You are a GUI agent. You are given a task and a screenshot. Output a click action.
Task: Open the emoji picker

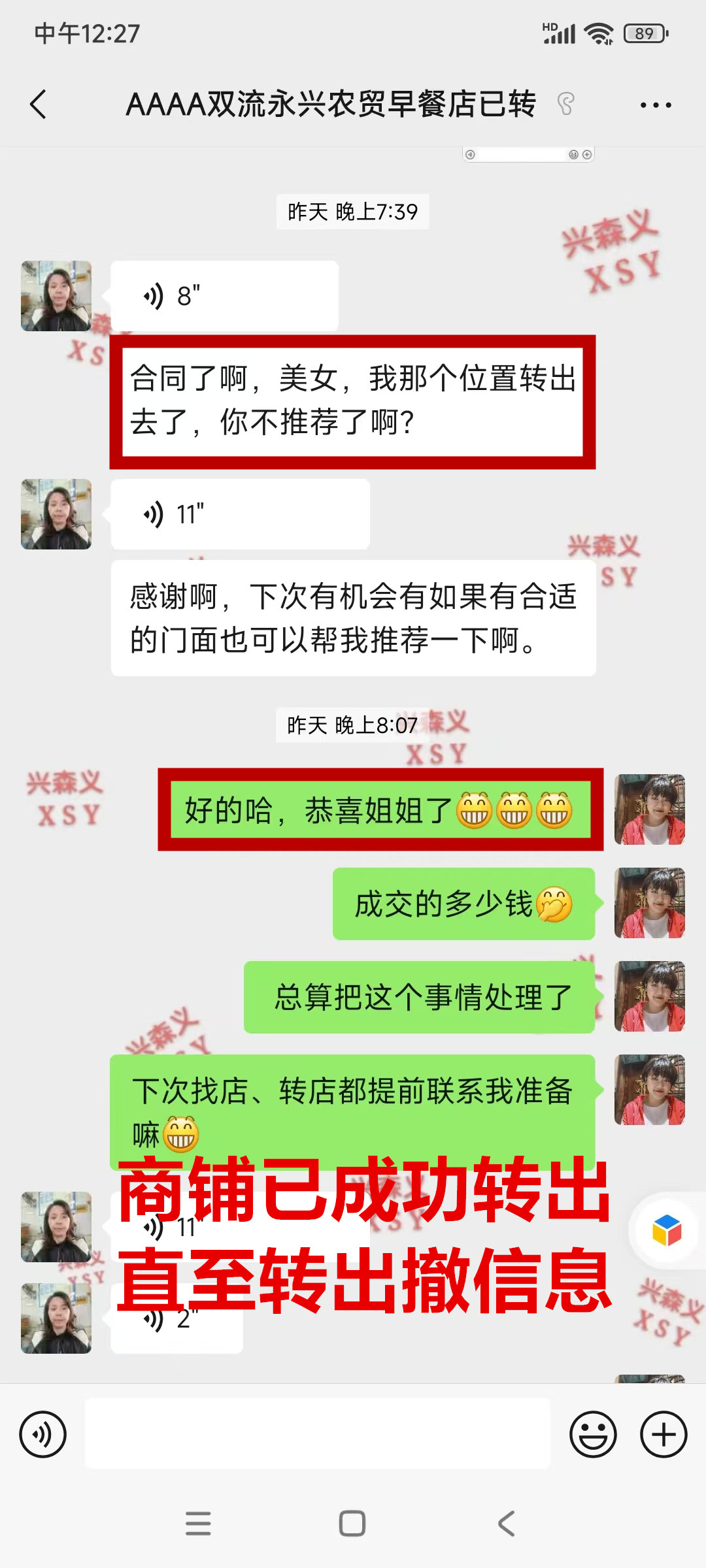(593, 1435)
